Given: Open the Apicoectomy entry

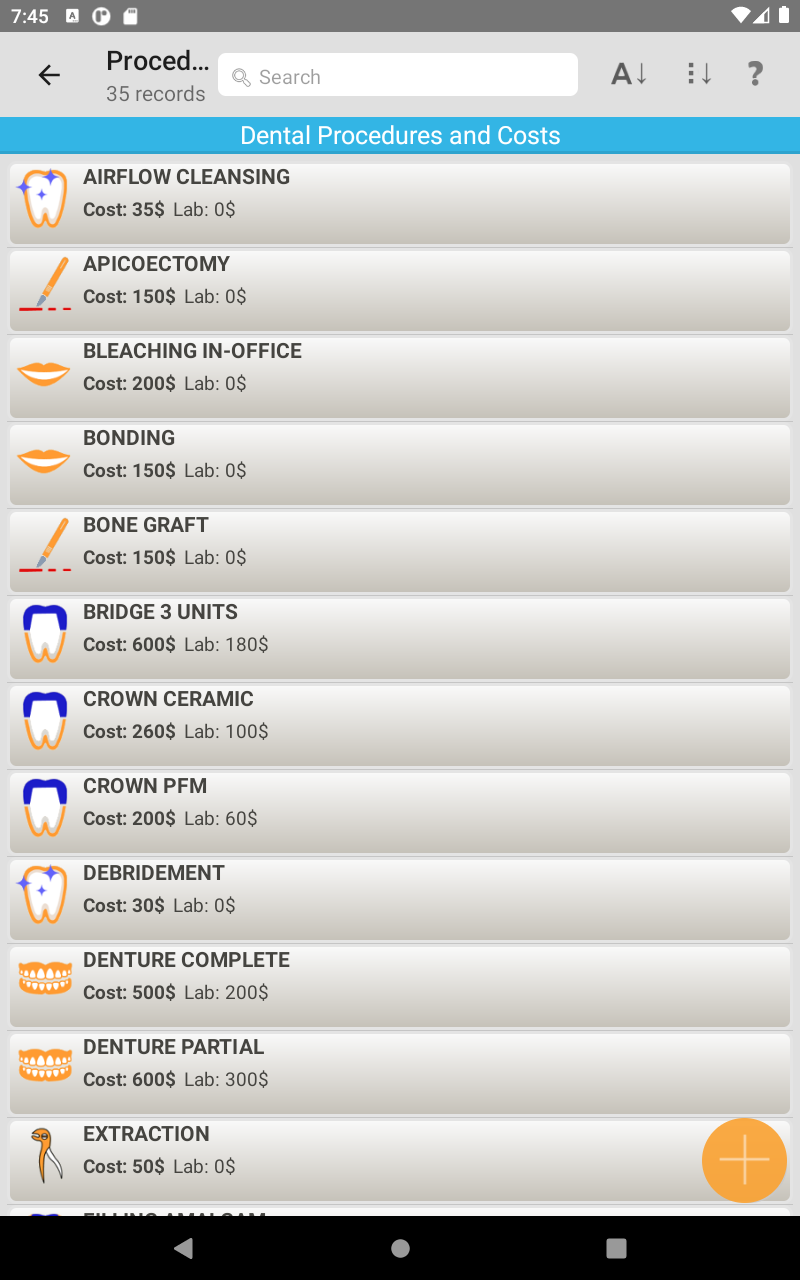Looking at the screenshot, I should click(x=400, y=291).
